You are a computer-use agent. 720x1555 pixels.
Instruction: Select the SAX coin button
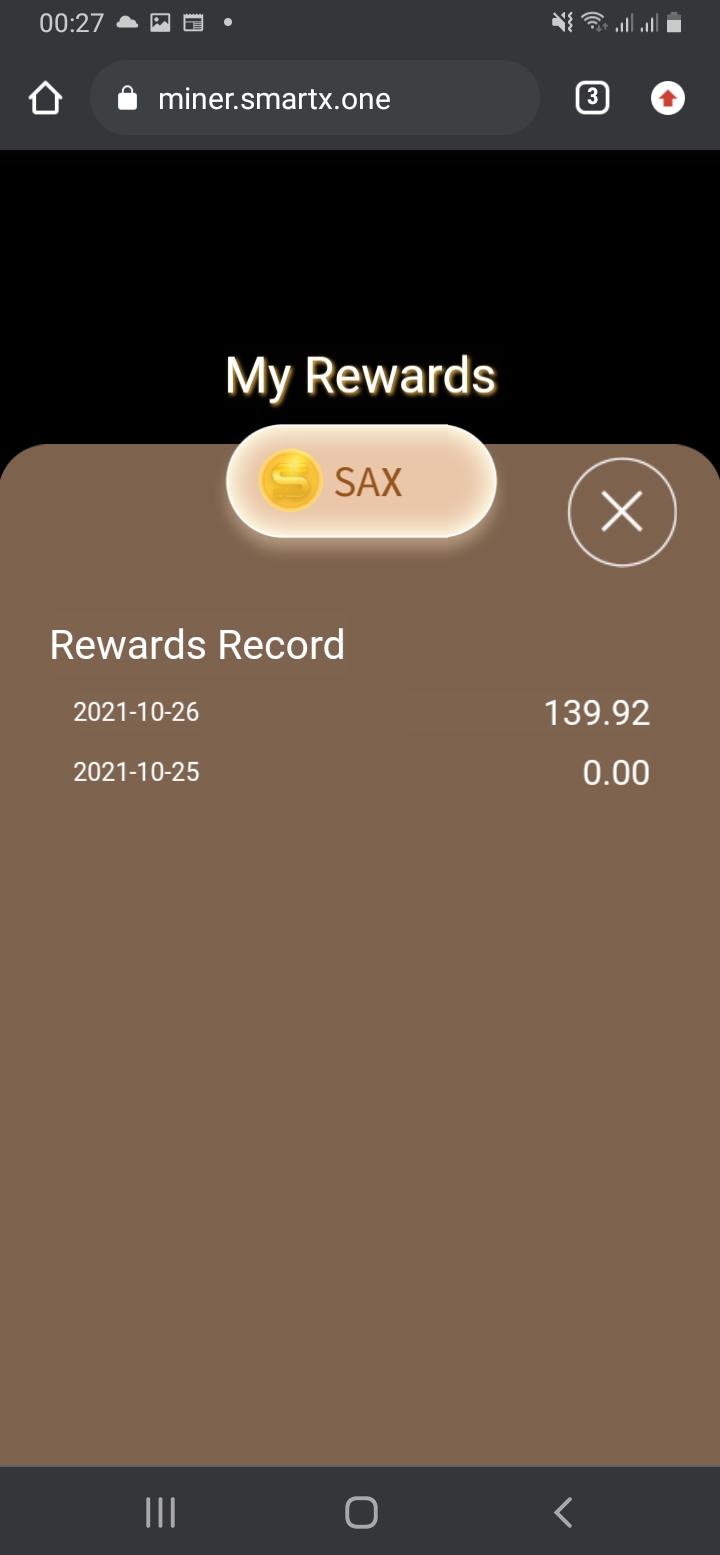click(361, 481)
